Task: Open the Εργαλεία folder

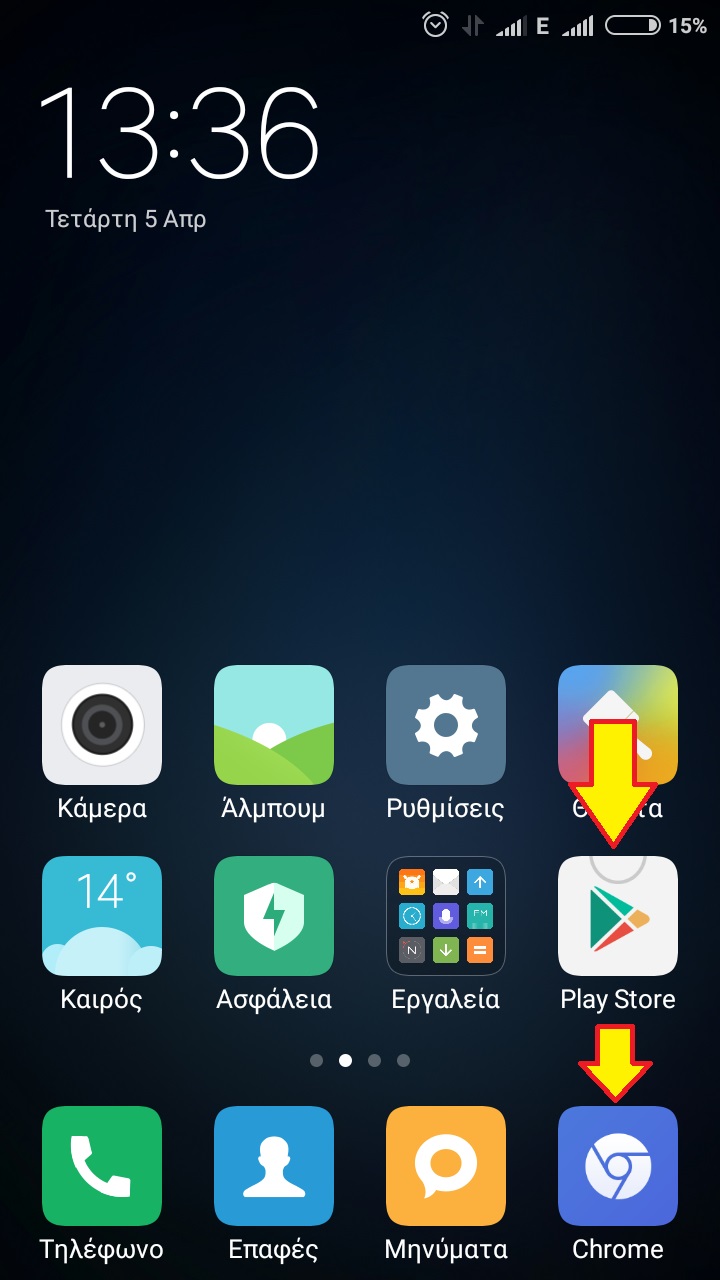Action: click(x=446, y=916)
